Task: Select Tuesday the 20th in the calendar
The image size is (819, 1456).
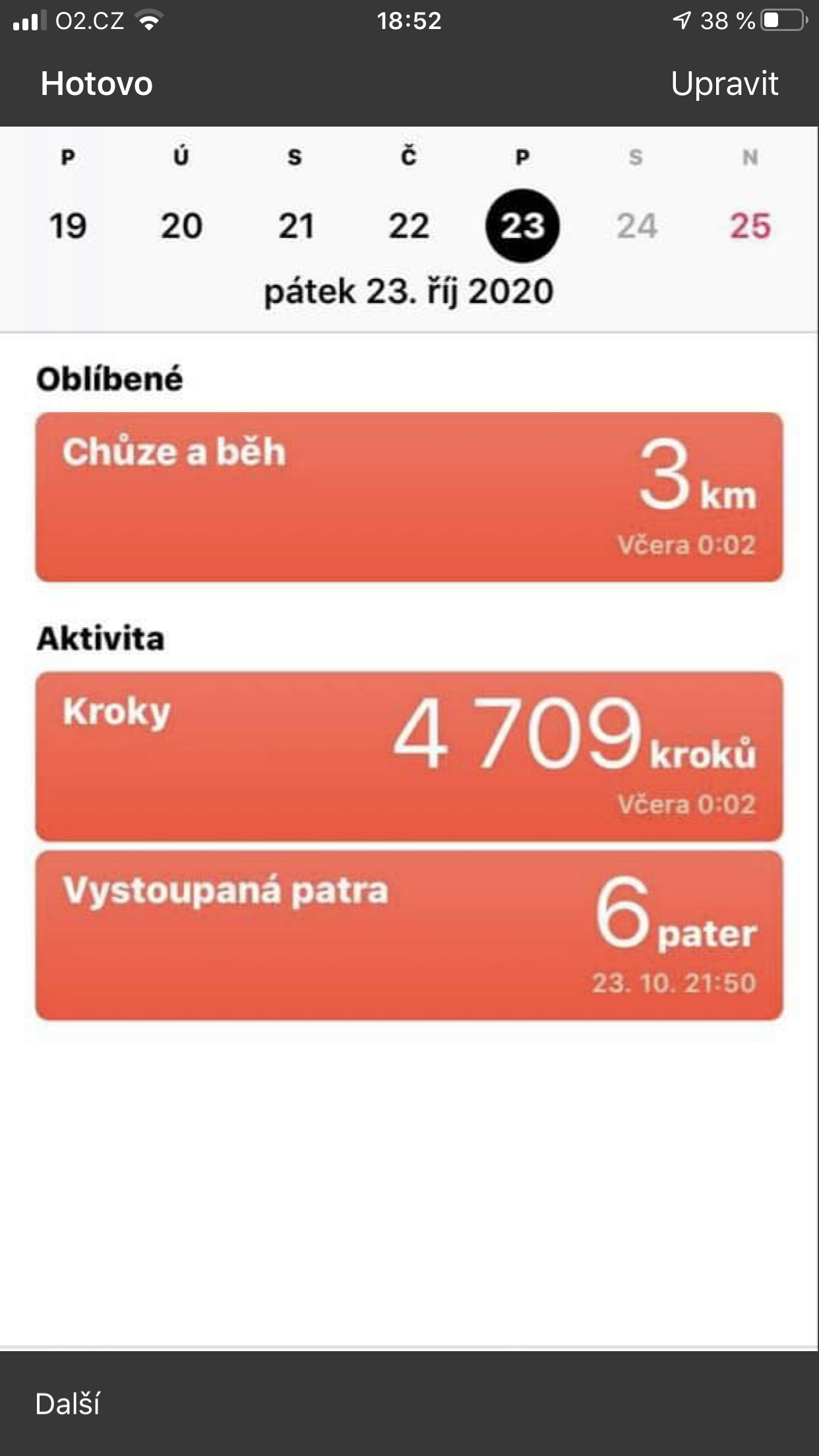Action: (x=181, y=226)
